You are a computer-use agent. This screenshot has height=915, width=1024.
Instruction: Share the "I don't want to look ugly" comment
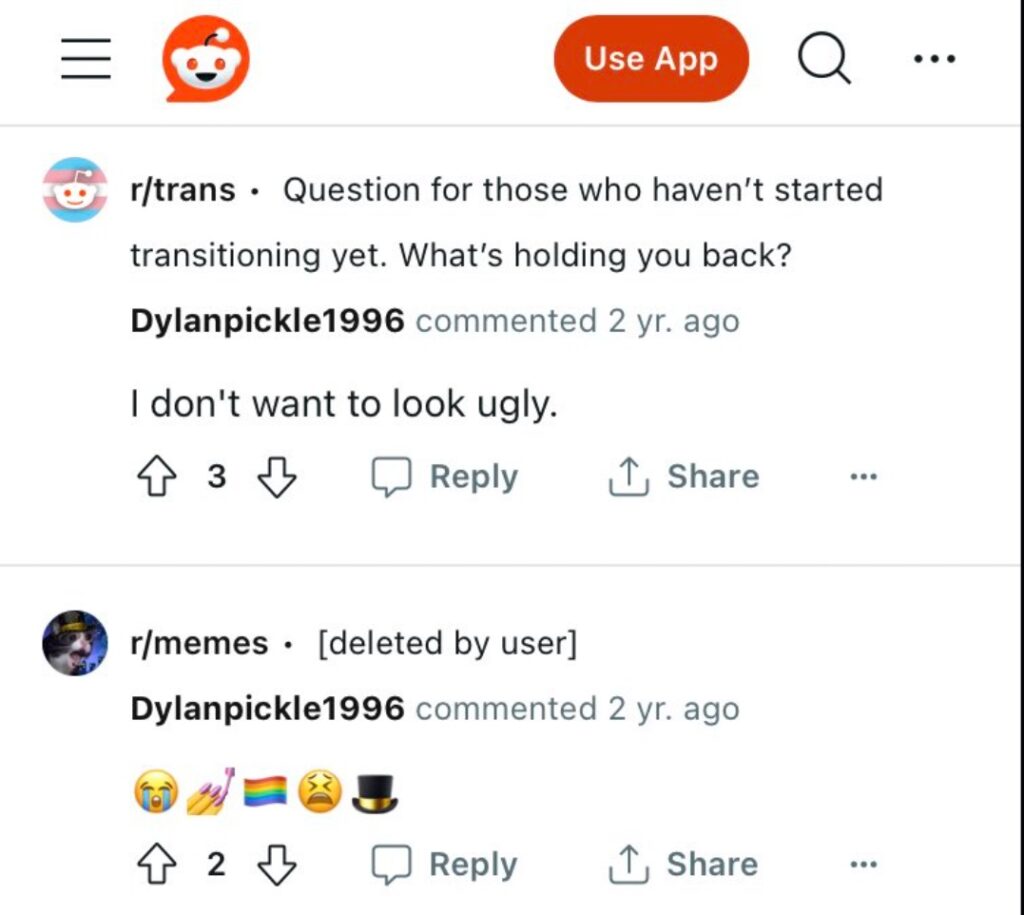(x=684, y=477)
